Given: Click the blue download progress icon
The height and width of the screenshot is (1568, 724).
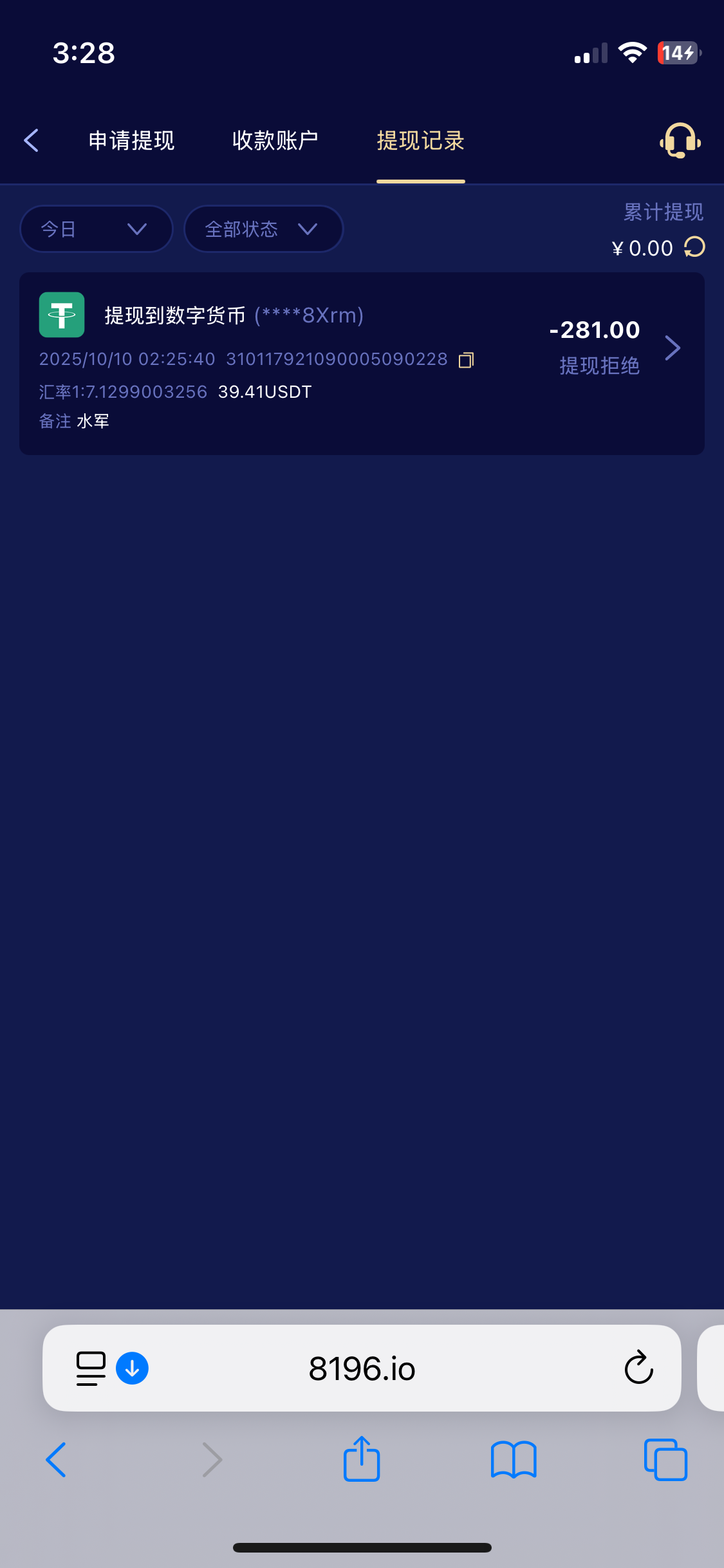Looking at the screenshot, I should coord(132,1368).
